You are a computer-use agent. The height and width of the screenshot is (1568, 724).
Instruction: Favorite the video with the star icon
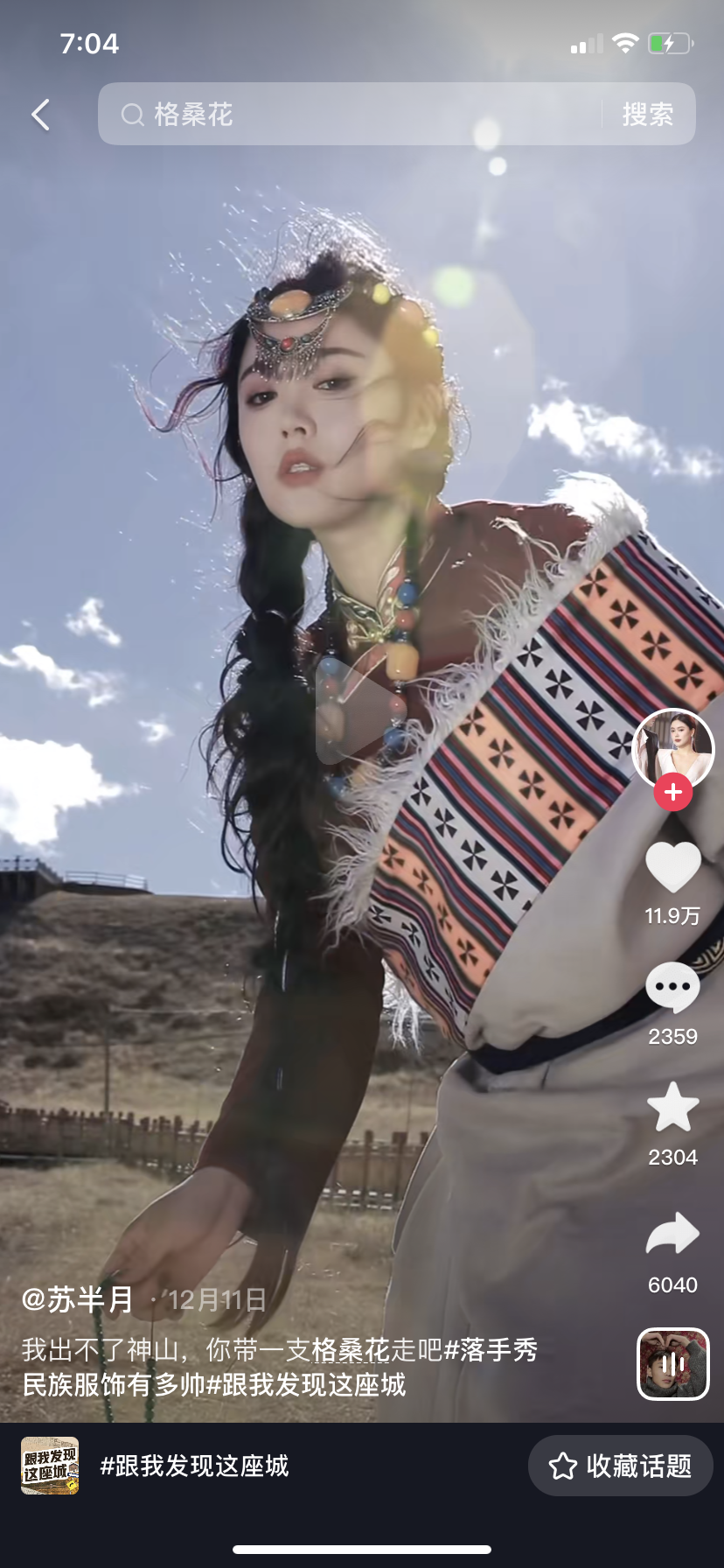672,1108
